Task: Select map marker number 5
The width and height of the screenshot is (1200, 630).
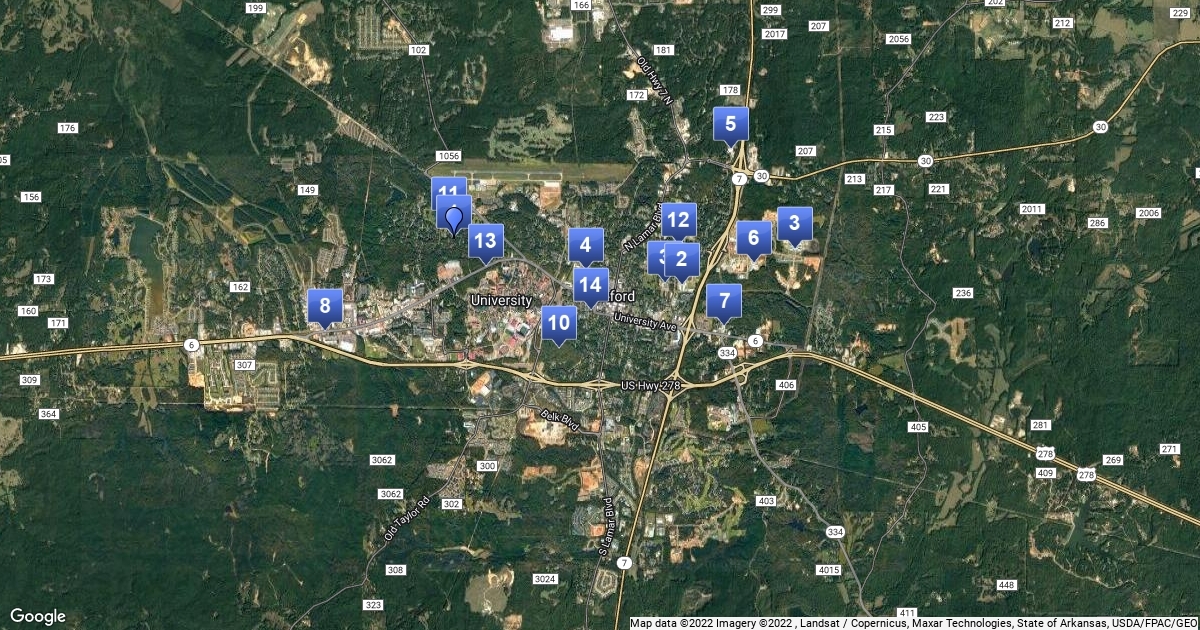Action: coord(731,125)
